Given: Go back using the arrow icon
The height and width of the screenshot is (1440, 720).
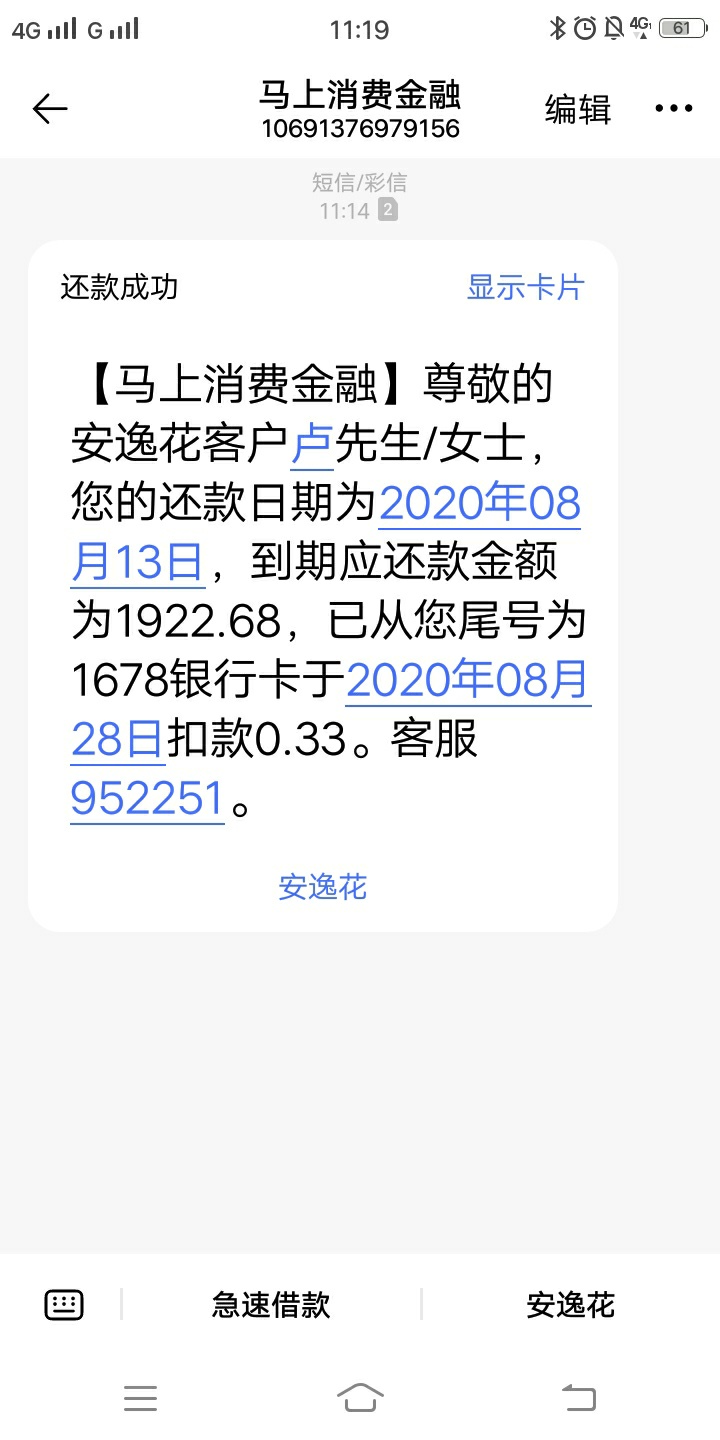Looking at the screenshot, I should (49, 108).
